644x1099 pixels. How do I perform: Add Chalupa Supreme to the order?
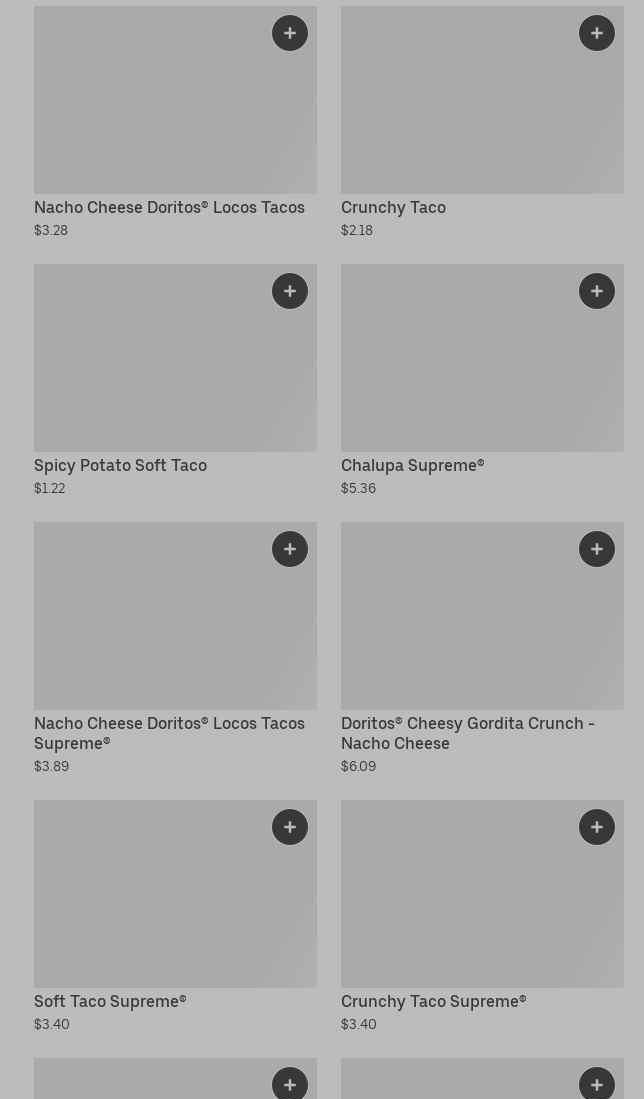597,291
